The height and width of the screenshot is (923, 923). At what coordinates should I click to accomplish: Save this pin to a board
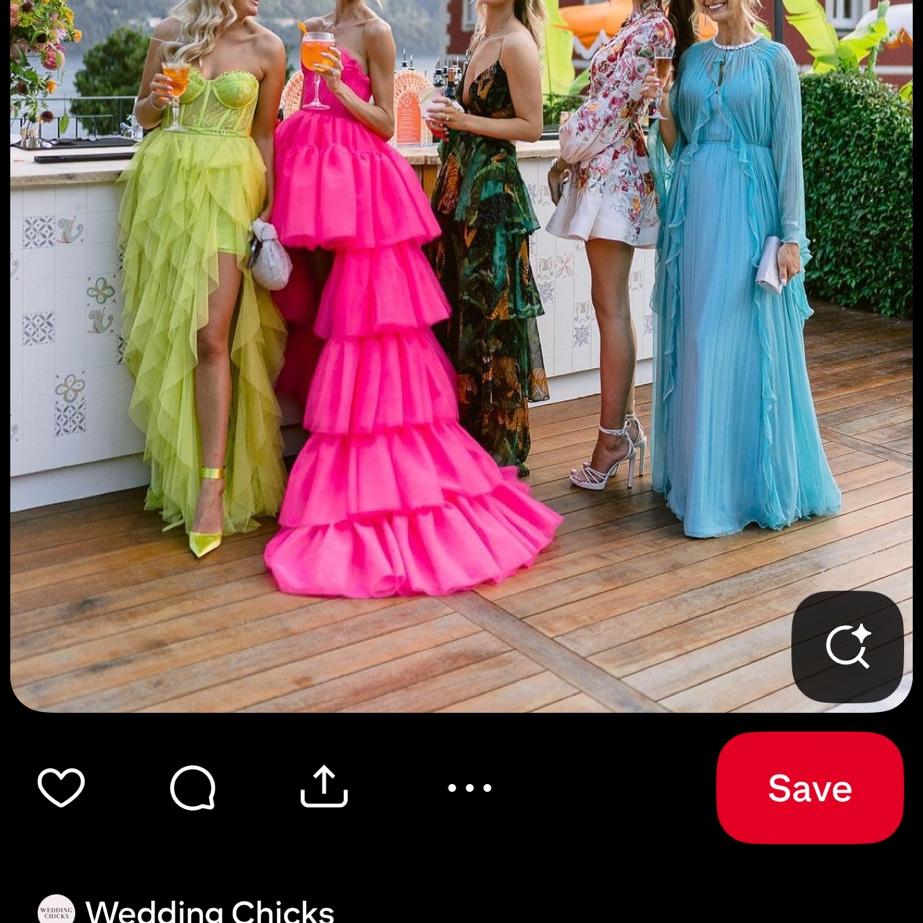809,788
